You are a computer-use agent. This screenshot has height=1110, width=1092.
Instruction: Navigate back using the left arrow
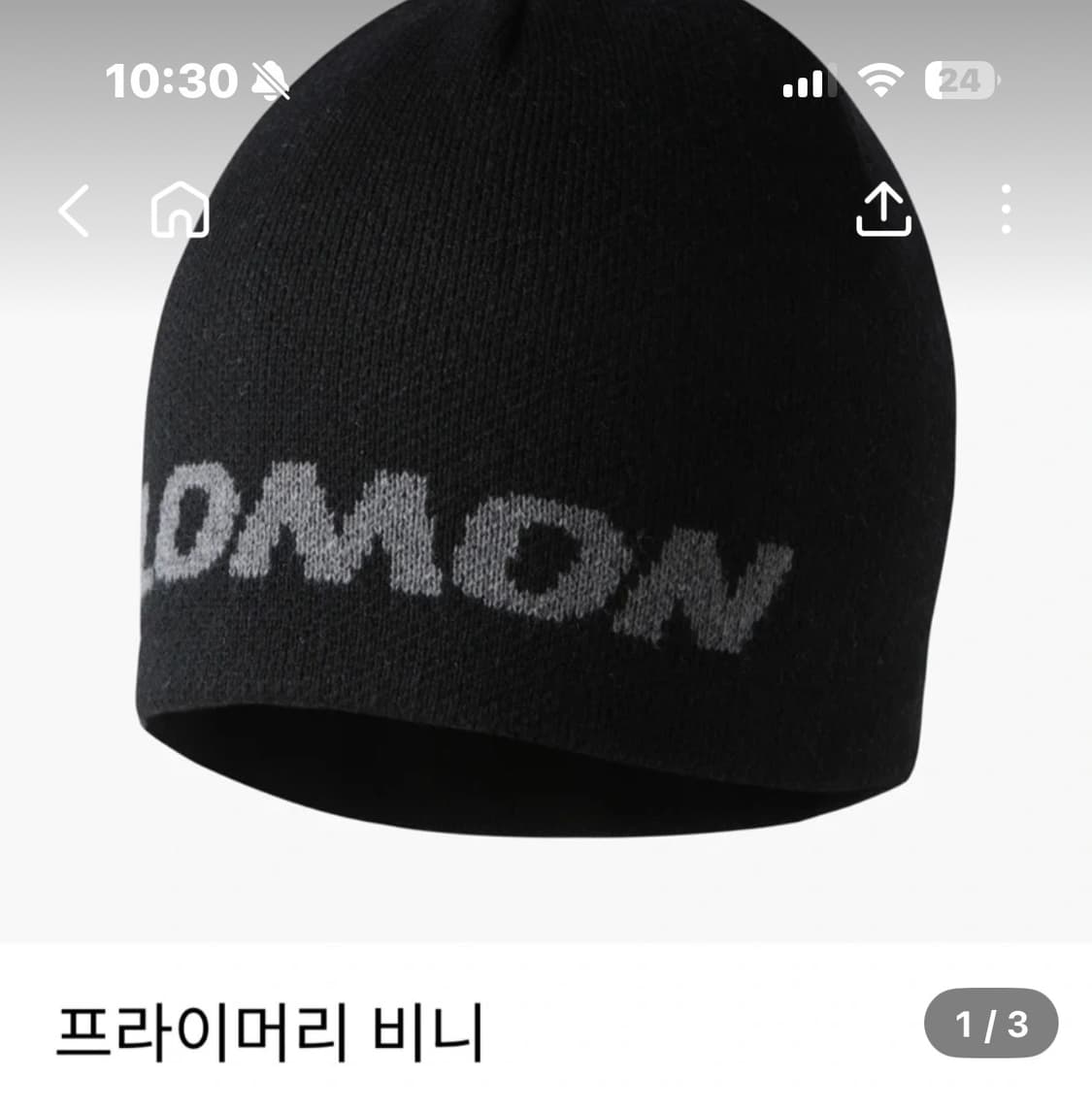(x=74, y=209)
